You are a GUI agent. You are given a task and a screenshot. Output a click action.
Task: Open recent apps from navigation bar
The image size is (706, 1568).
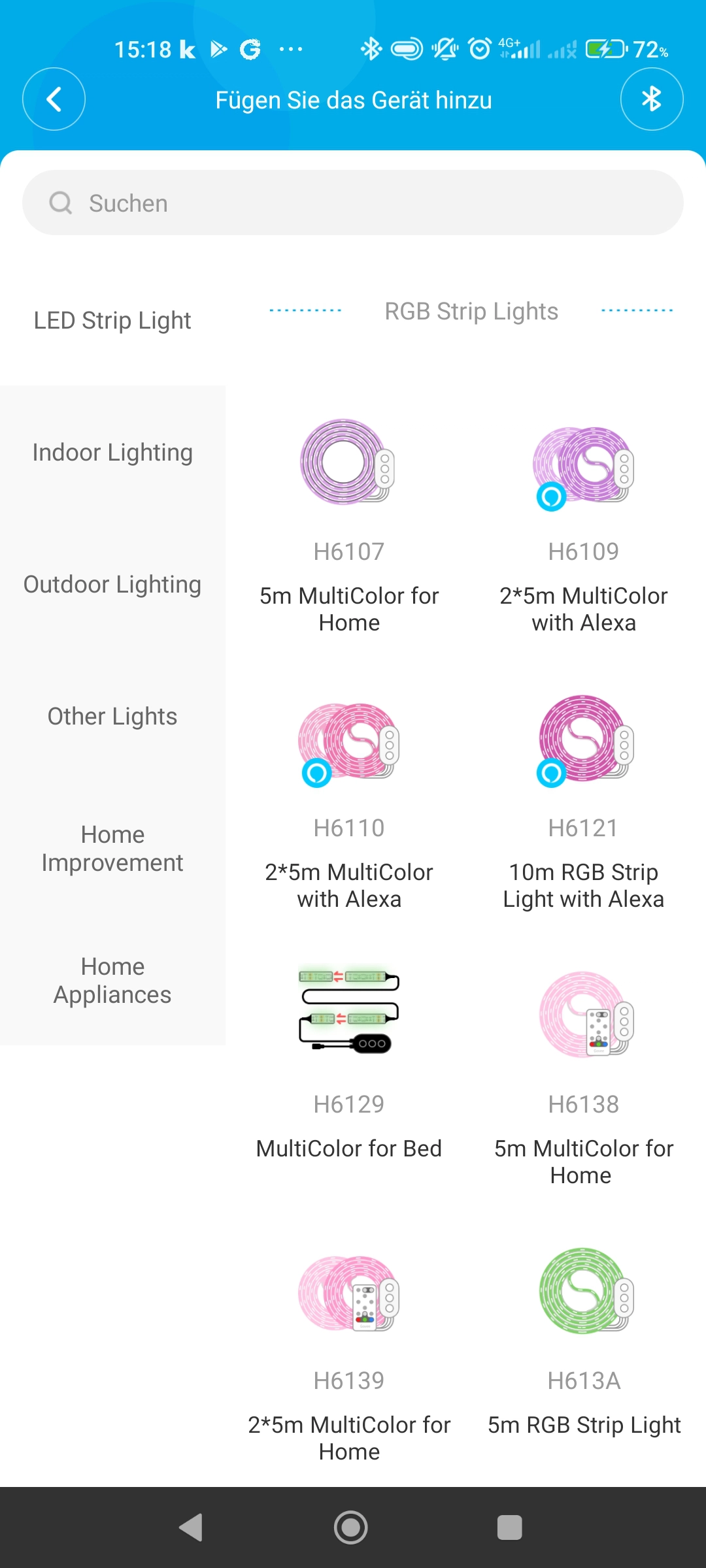tap(509, 1527)
